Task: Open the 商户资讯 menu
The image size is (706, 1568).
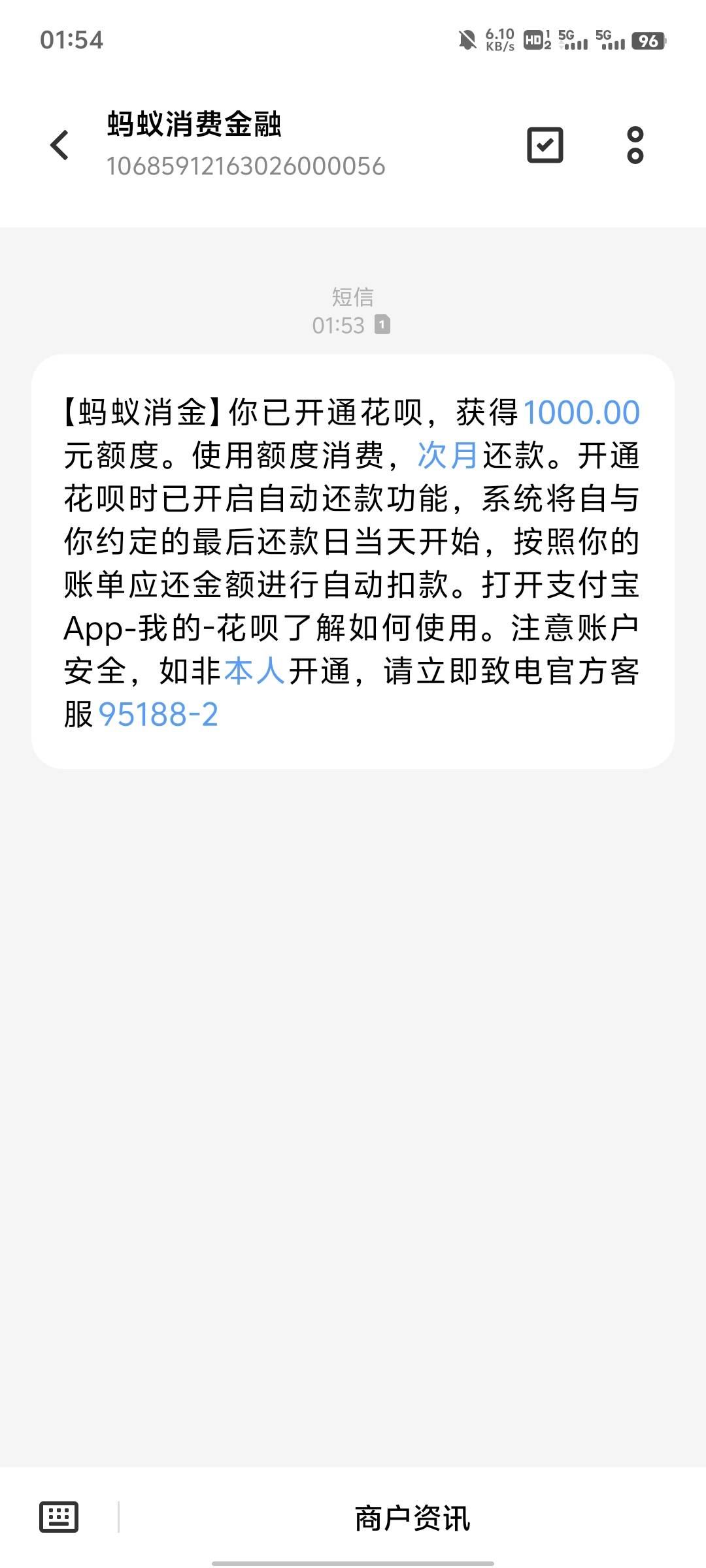Action: point(412,1518)
